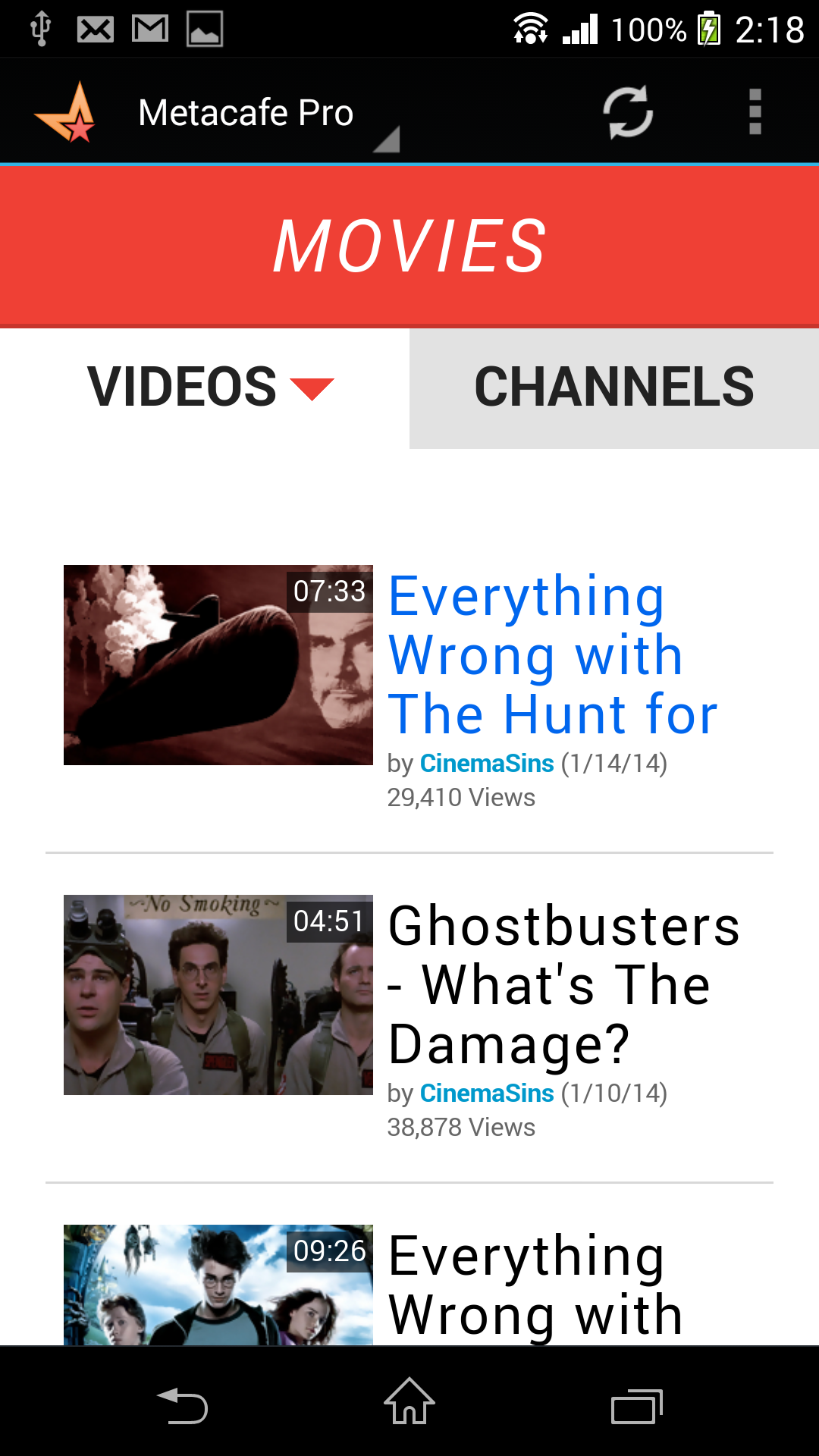Screen dimensions: 819x1456
Task: Play the 04:51 Ghostbusters thumbnail
Action: tap(218, 995)
